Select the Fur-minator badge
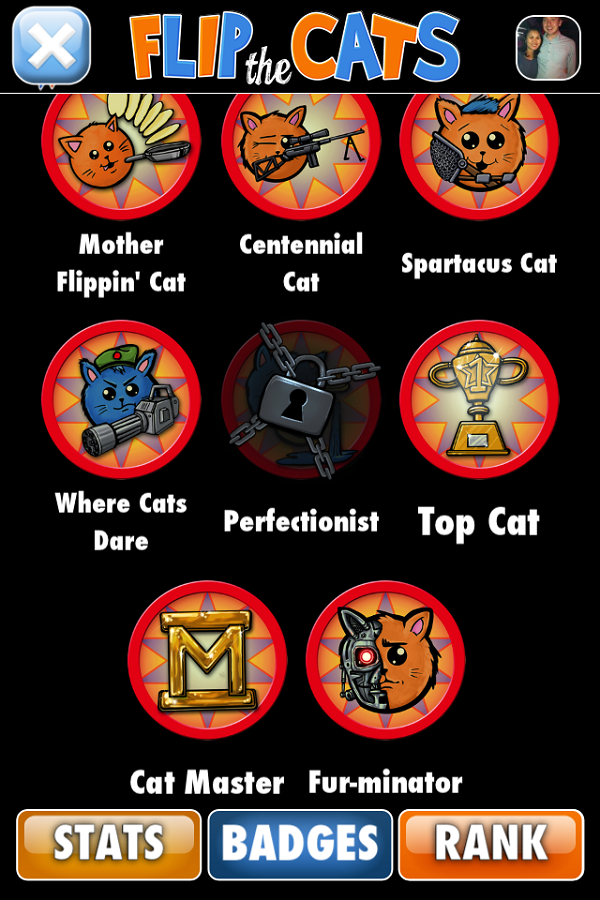Image resolution: width=600 pixels, height=900 pixels. pos(386,661)
